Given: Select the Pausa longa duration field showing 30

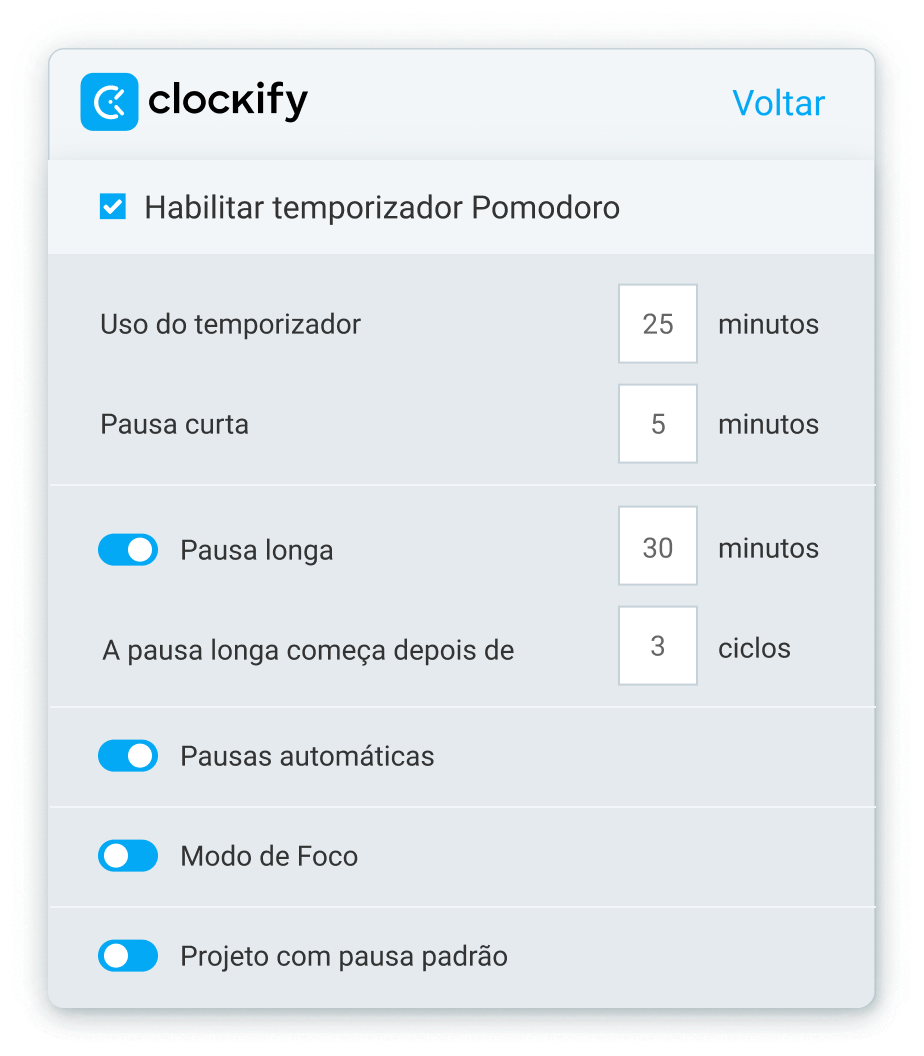Looking at the screenshot, I should coord(657,546).
